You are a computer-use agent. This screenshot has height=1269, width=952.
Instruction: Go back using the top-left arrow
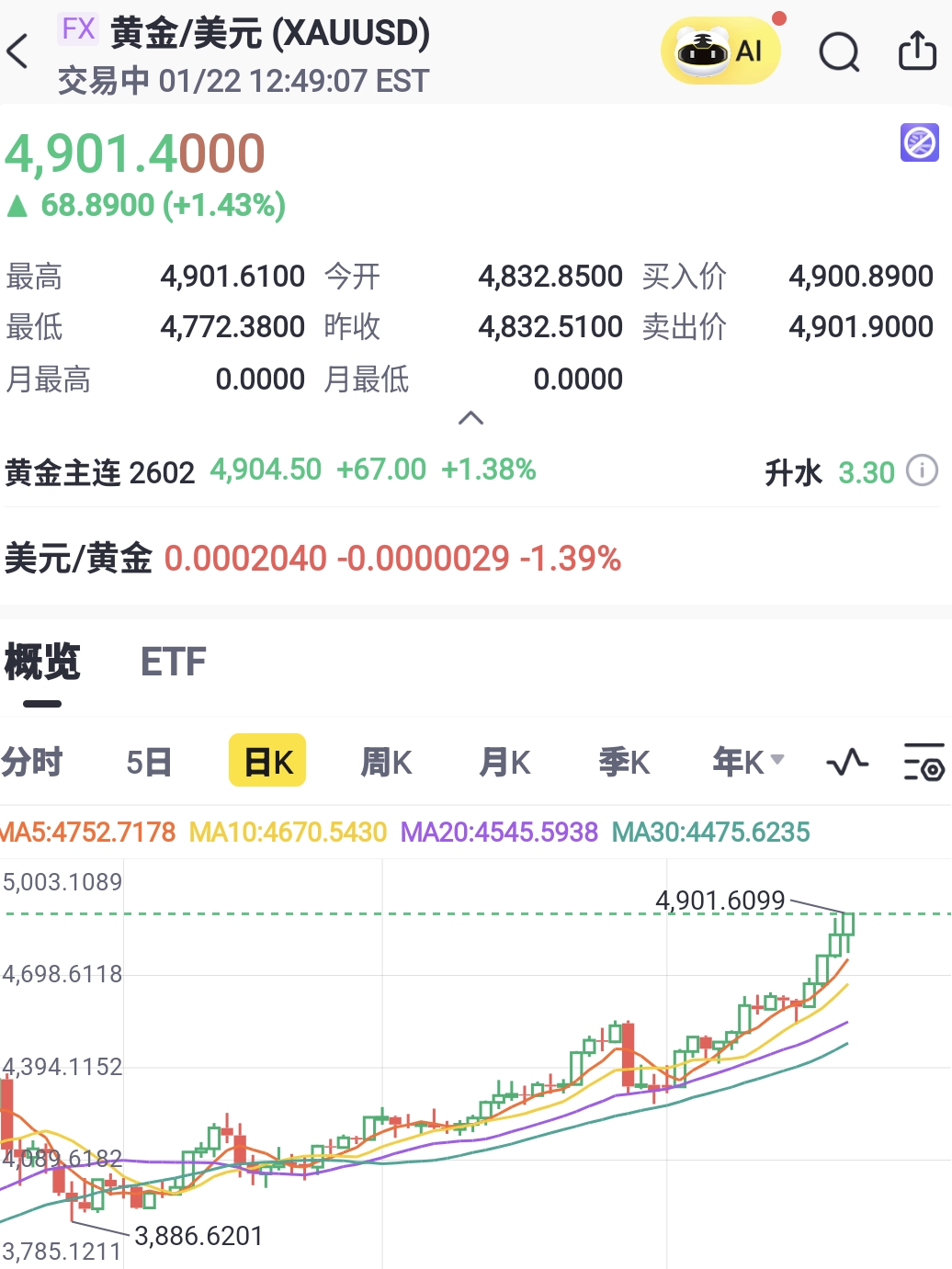(18, 51)
